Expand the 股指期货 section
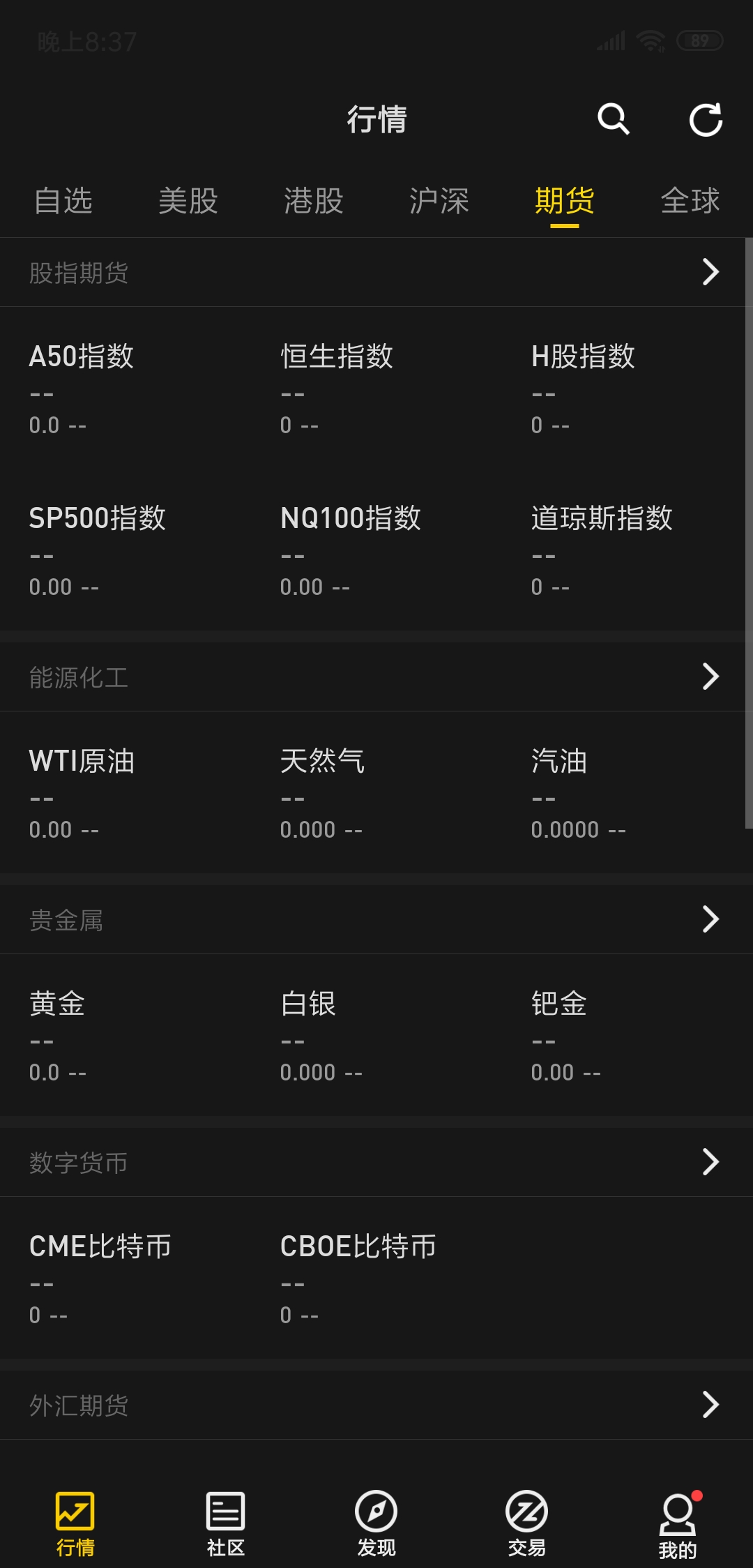The image size is (753, 1568). click(x=710, y=272)
